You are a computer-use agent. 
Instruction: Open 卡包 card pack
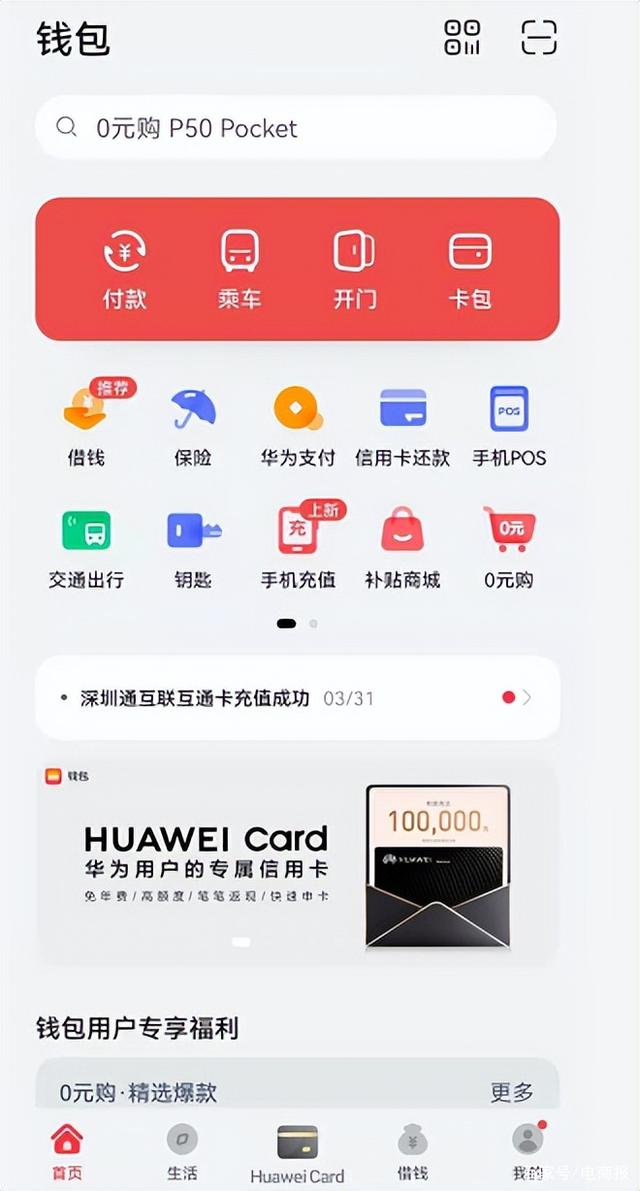point(470,268)
